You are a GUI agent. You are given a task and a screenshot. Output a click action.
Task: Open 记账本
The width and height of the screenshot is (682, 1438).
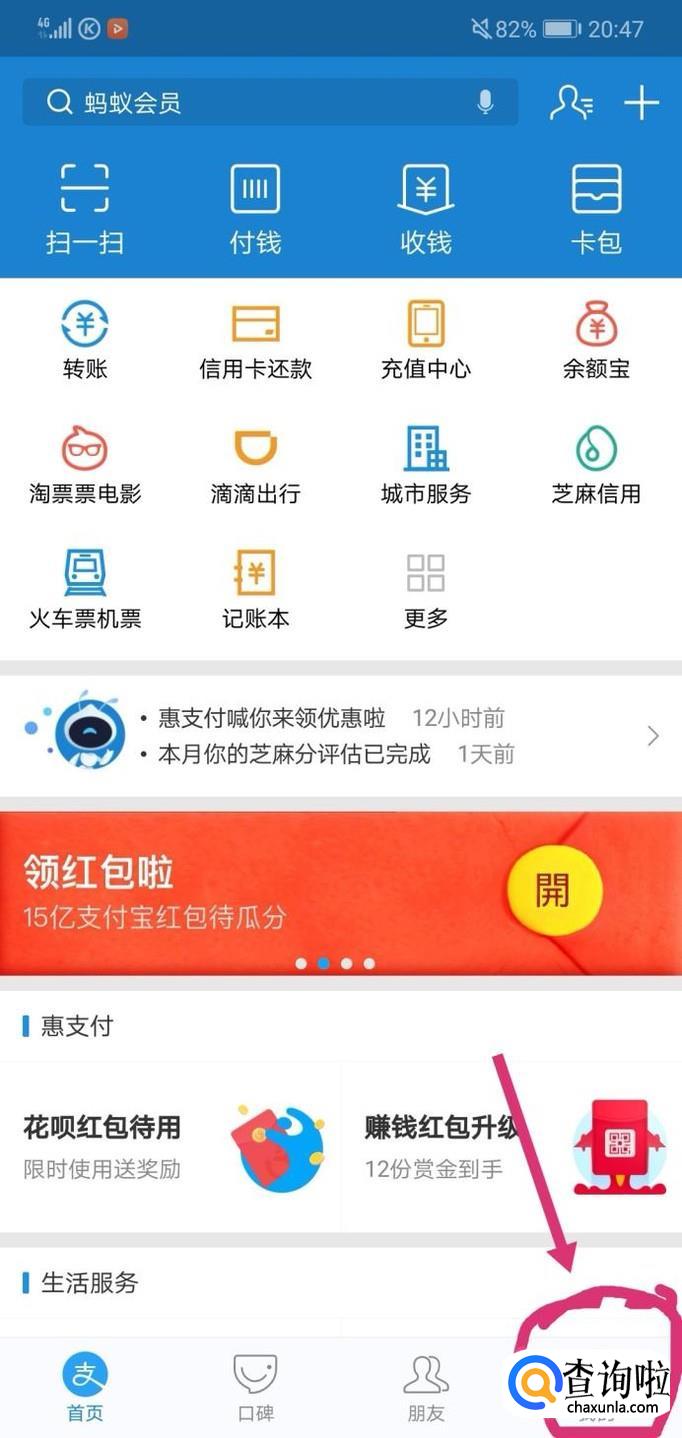point(255,589)
